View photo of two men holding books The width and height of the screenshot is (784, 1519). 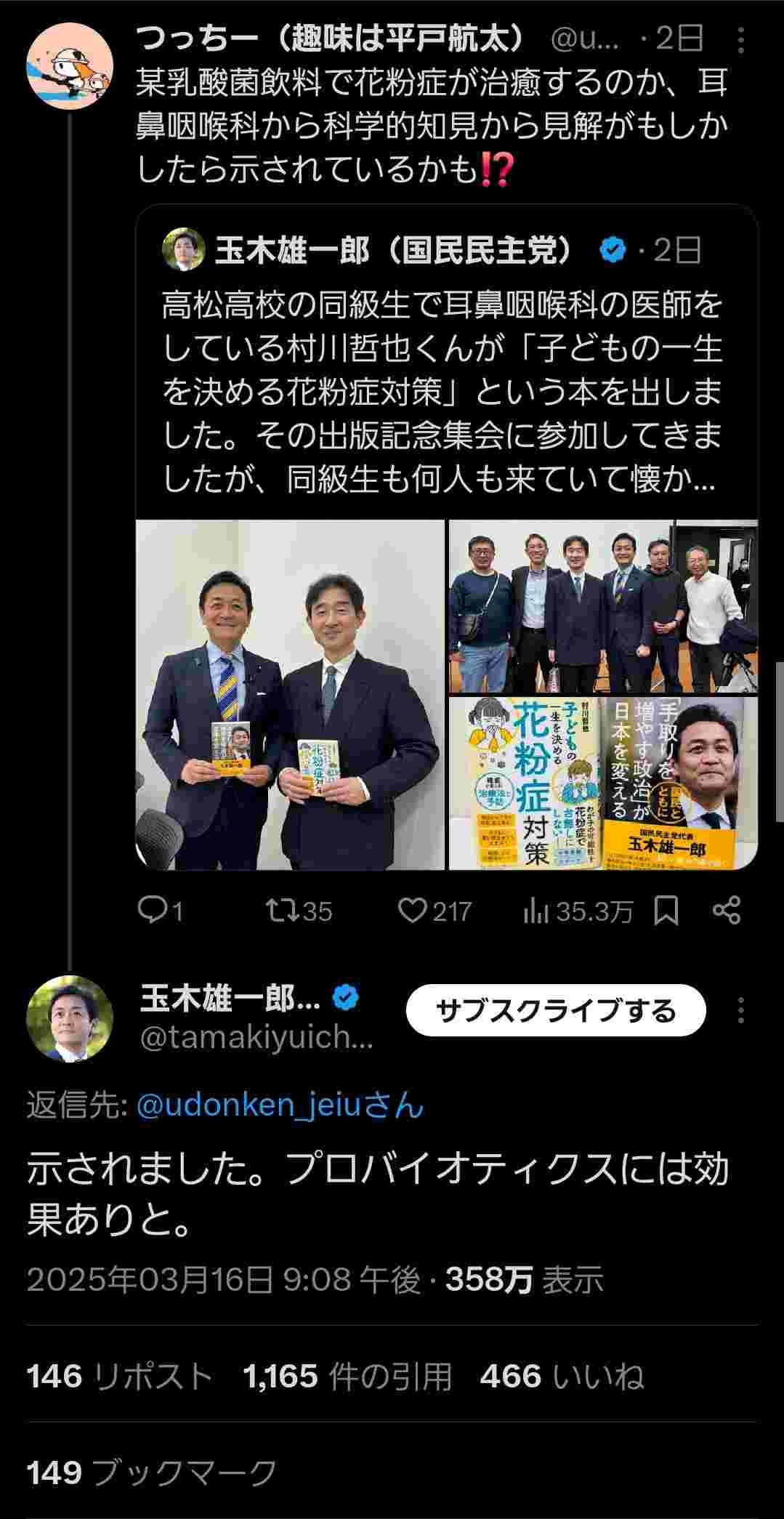tap(290, 694)
